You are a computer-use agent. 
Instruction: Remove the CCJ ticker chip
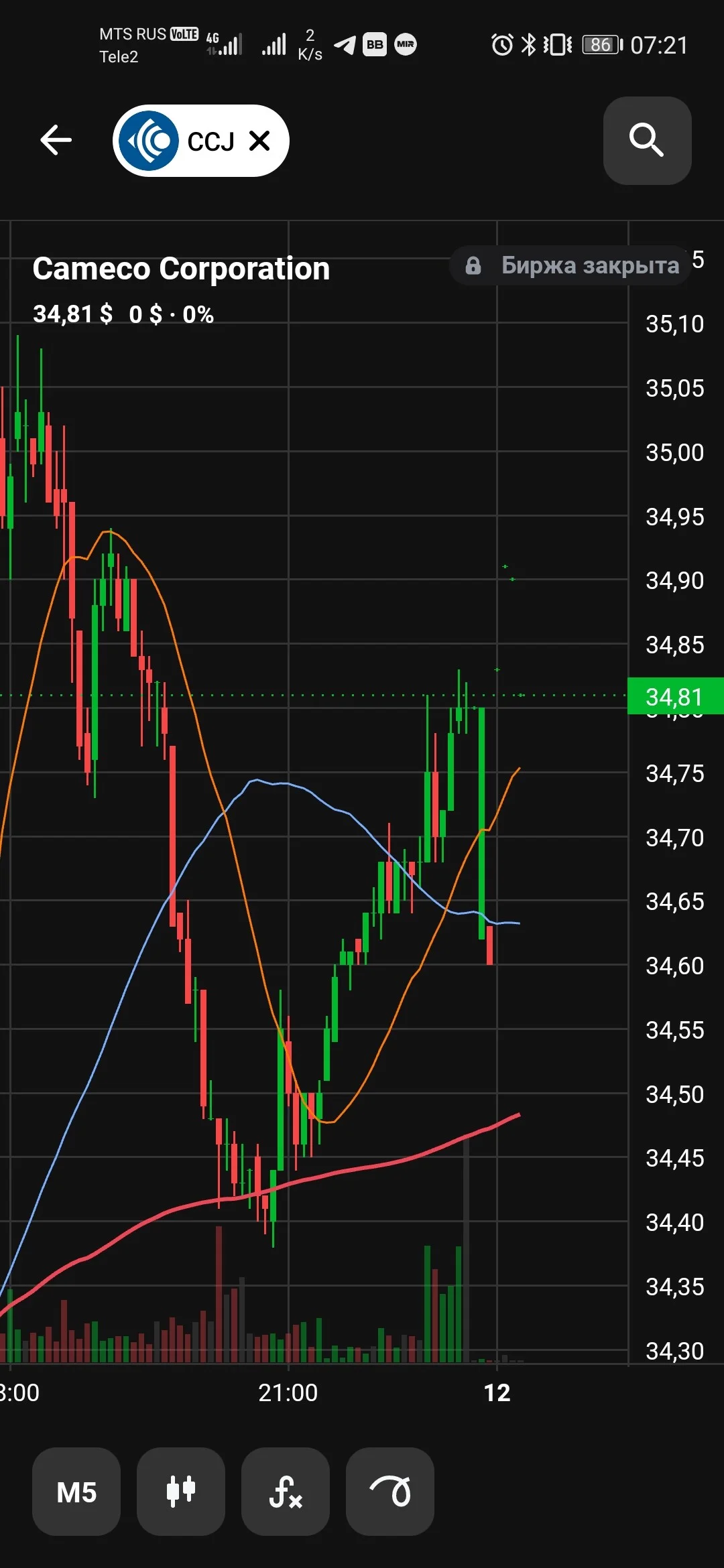259,141
